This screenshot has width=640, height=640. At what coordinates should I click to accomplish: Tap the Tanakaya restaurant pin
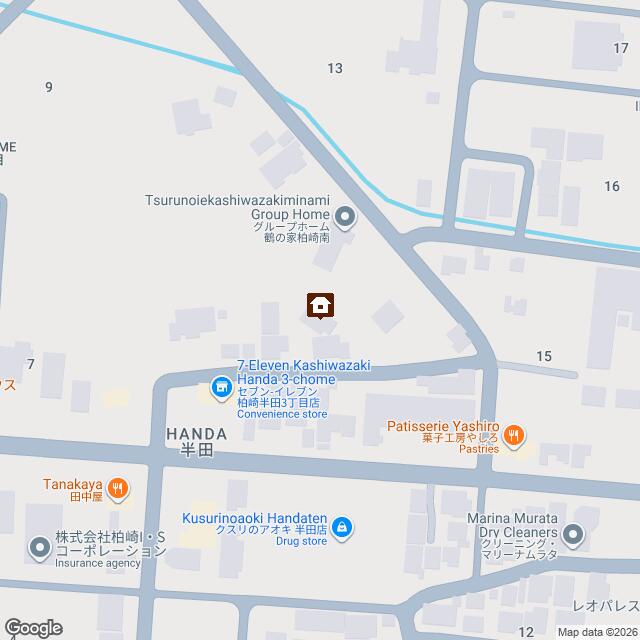pos(118,488)
